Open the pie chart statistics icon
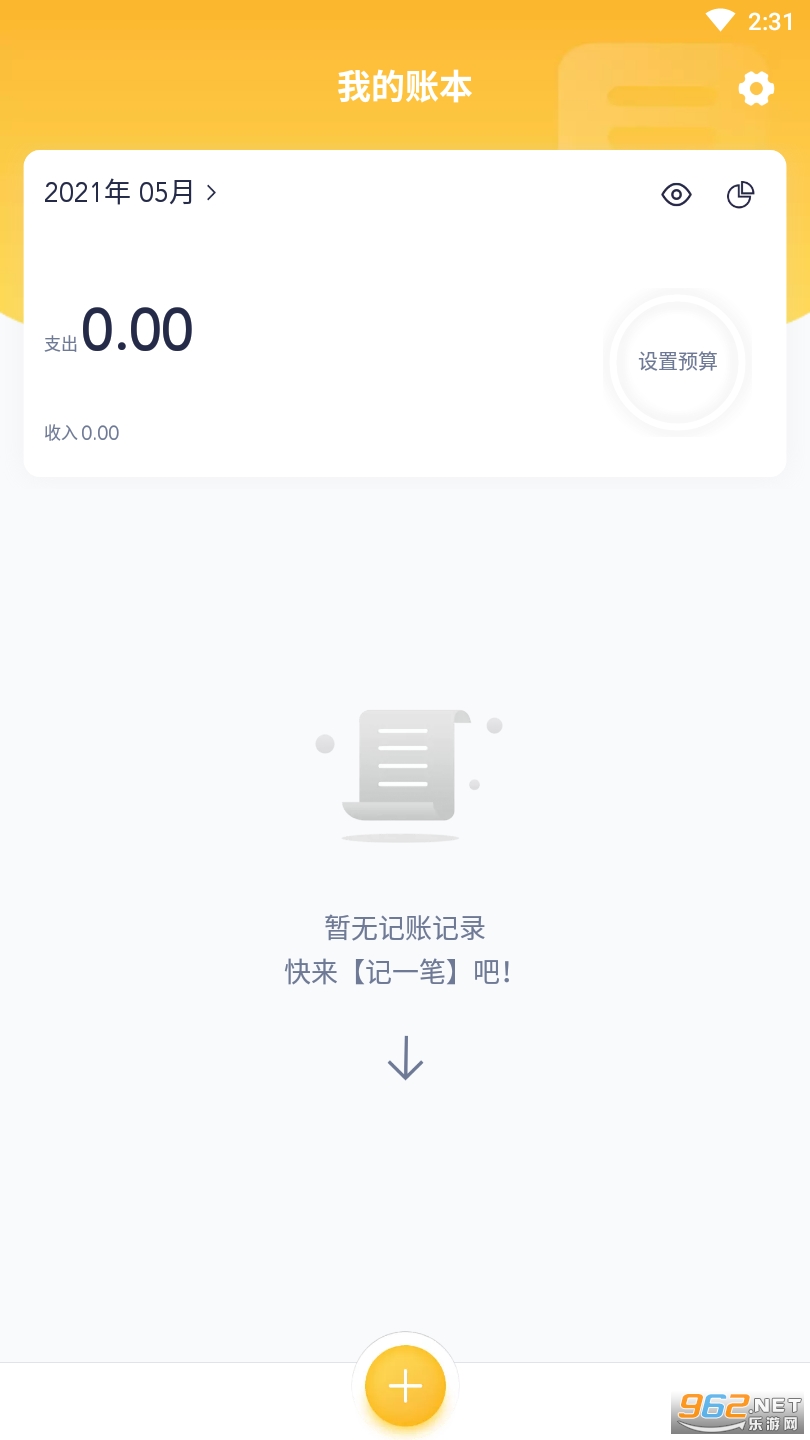 click(x=740, y=195)
